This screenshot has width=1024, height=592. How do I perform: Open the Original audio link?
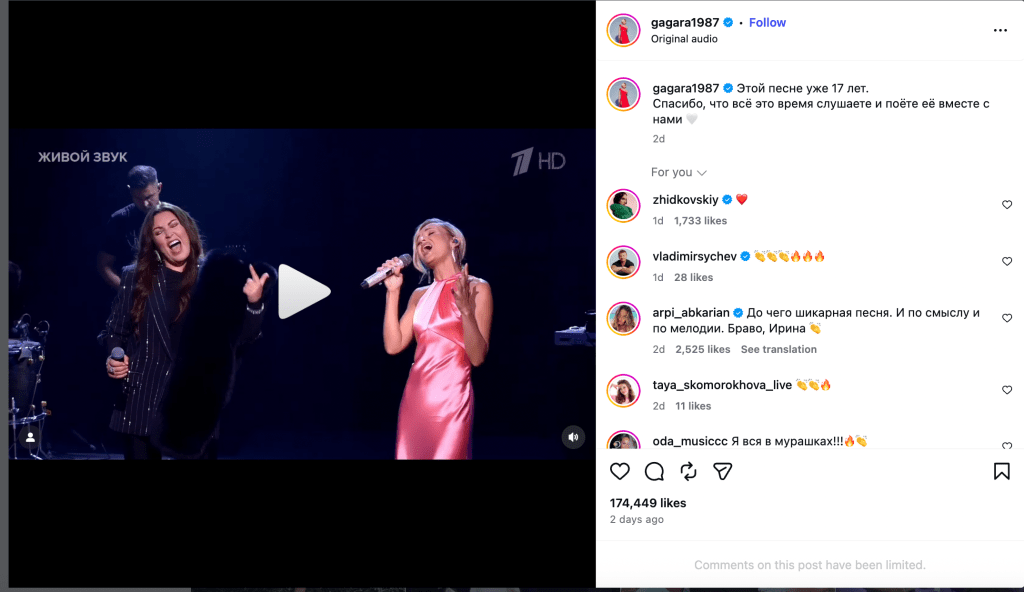click(684, 39)
